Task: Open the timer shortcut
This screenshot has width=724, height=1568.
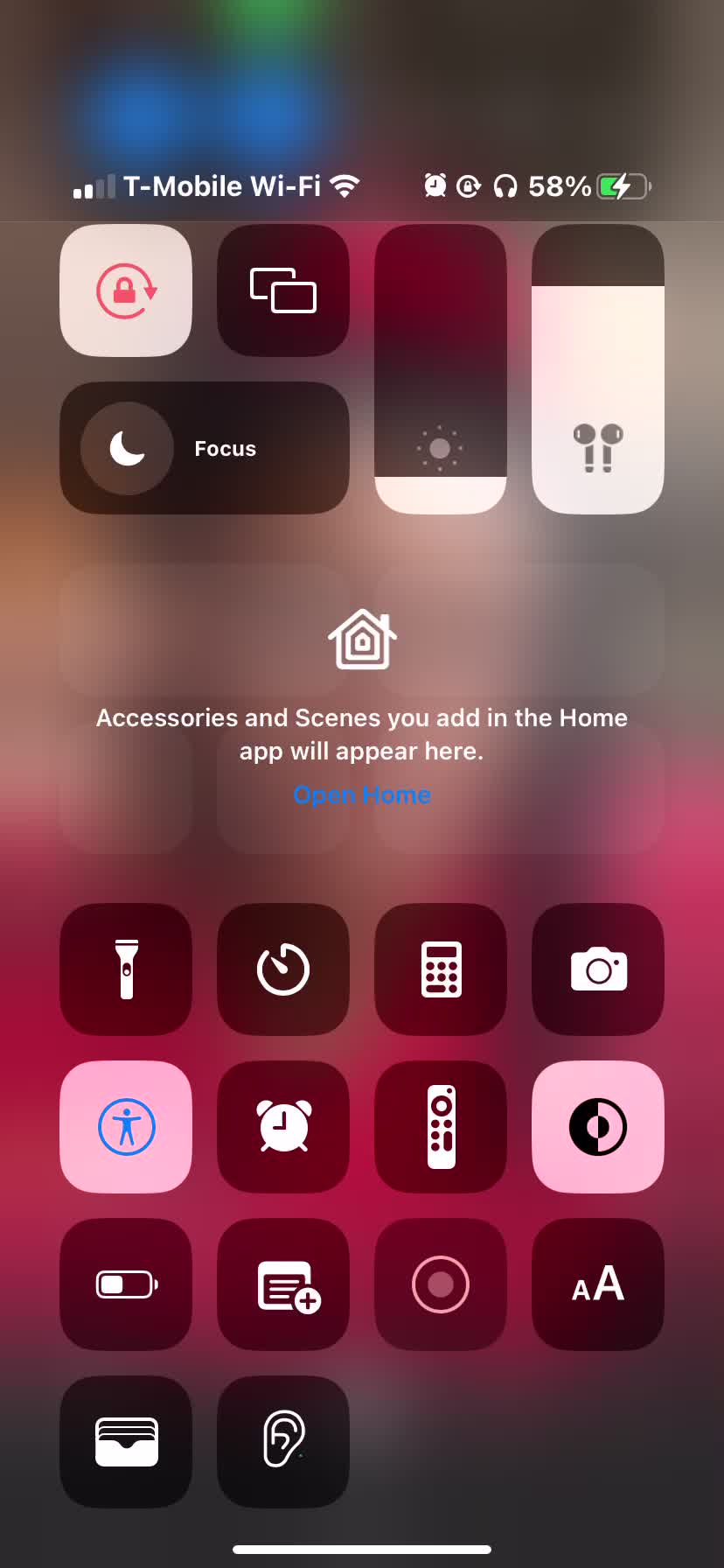Action: click(283, 969)
